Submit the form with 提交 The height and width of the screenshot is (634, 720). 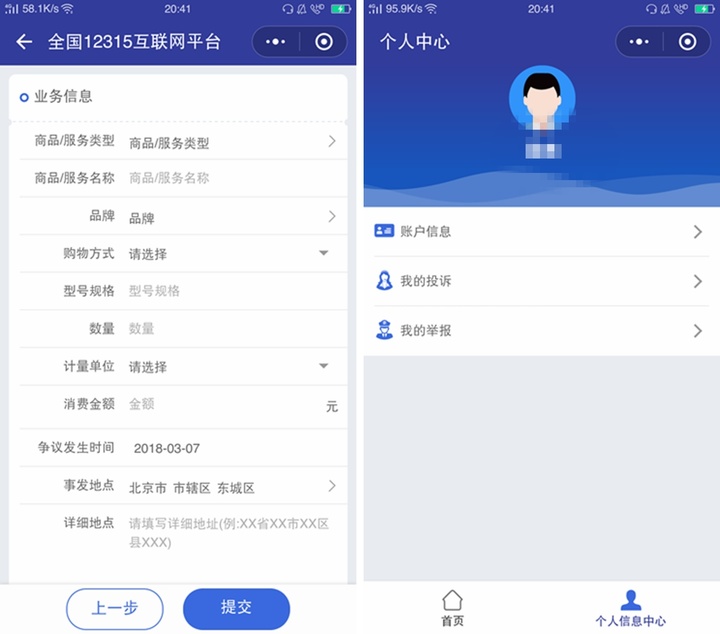[236, 608]
